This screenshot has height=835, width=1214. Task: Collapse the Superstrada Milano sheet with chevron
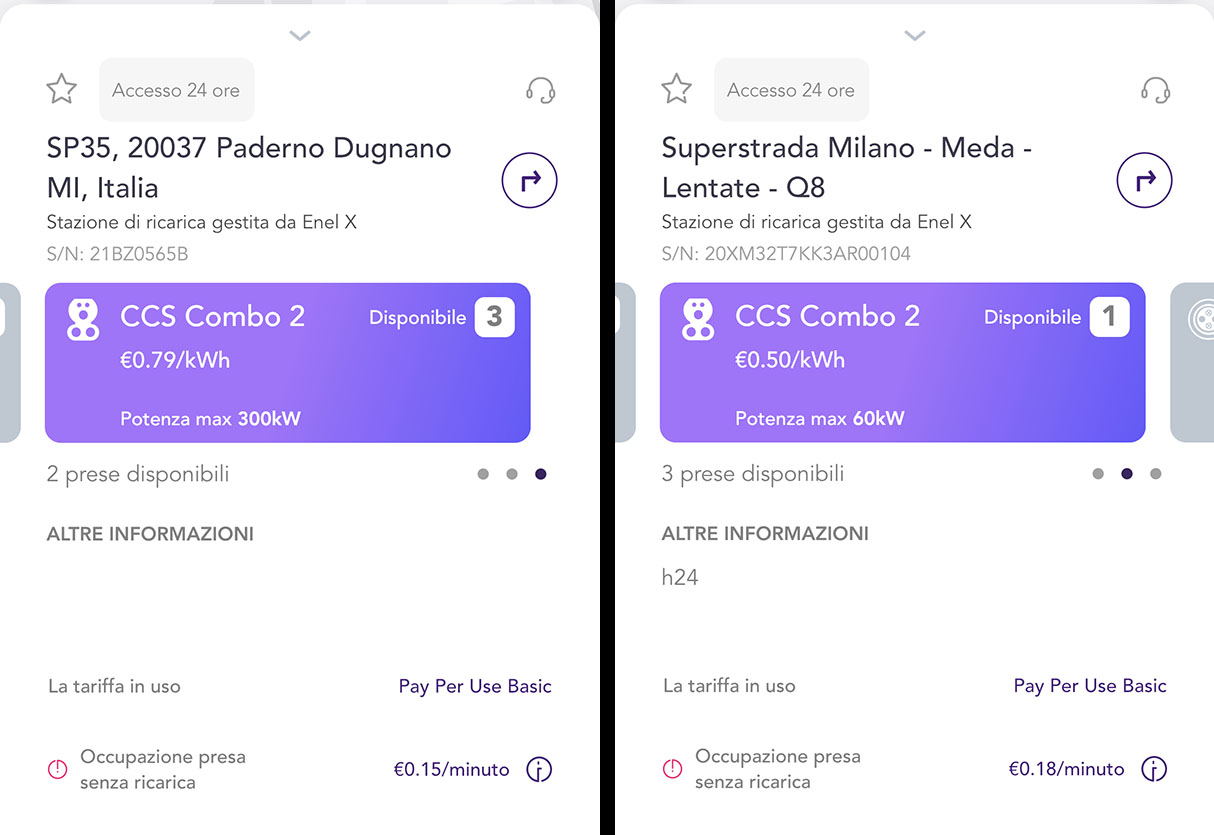click(915, 36)
